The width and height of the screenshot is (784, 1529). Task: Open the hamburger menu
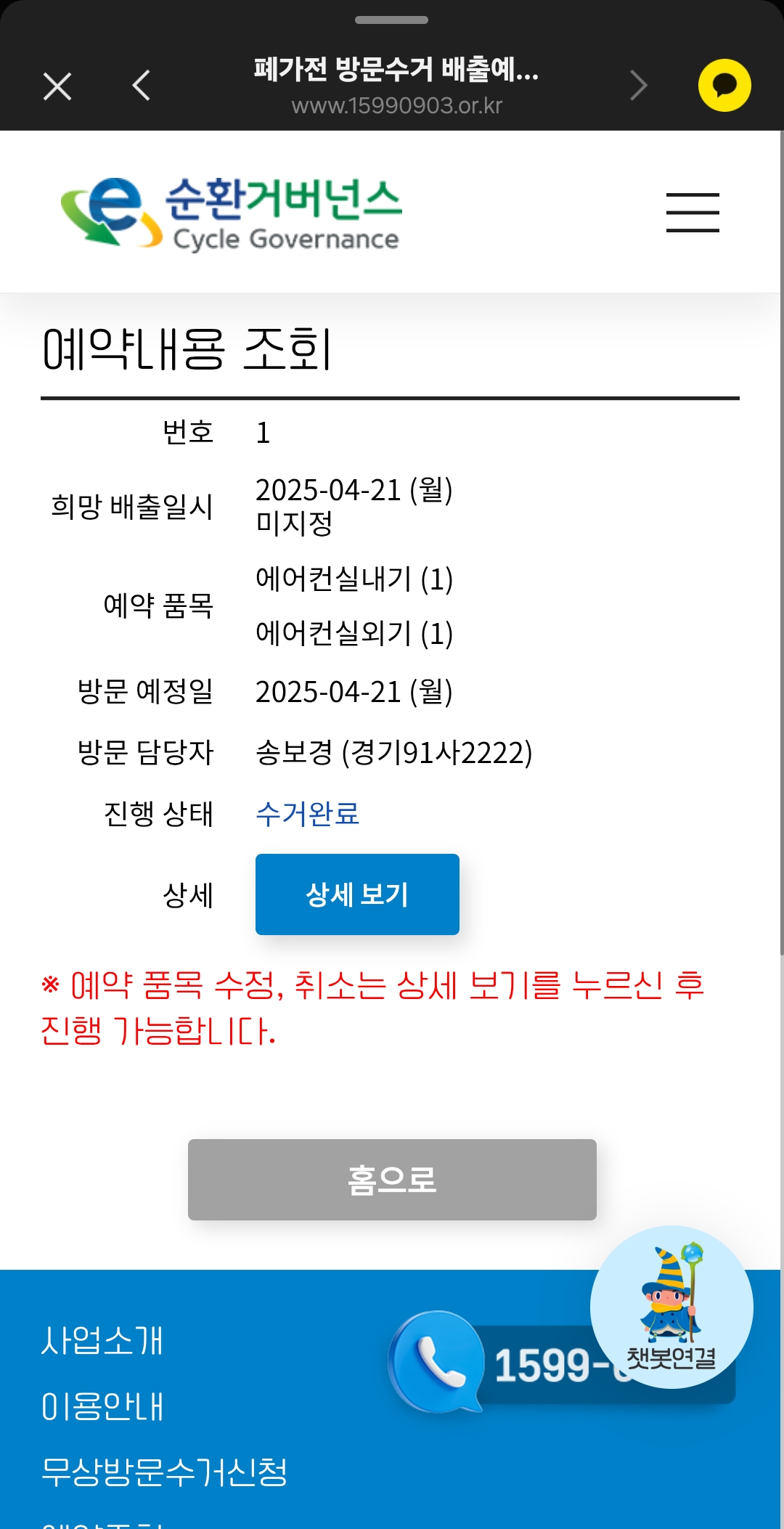pos(693,213)
